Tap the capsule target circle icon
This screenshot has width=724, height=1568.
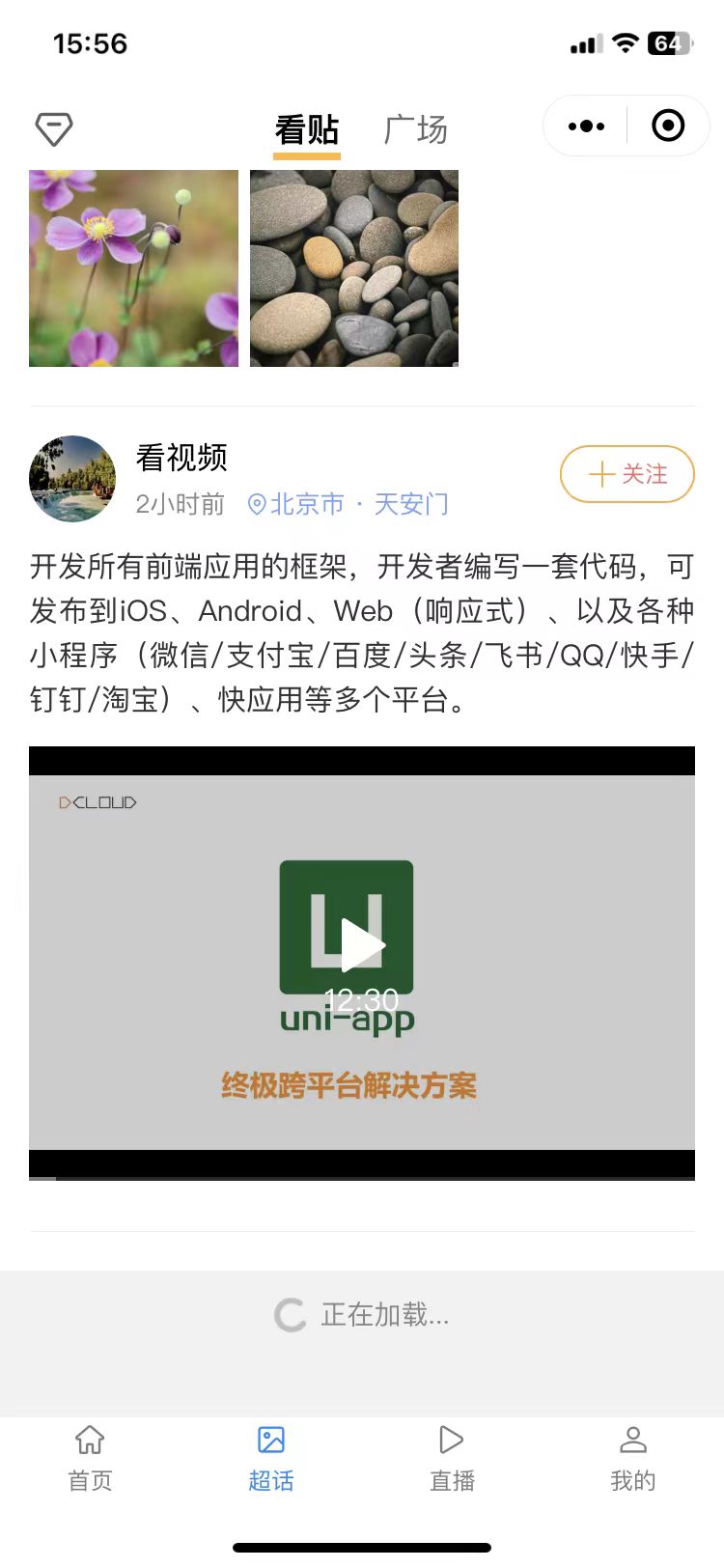(x=667, y=126)
